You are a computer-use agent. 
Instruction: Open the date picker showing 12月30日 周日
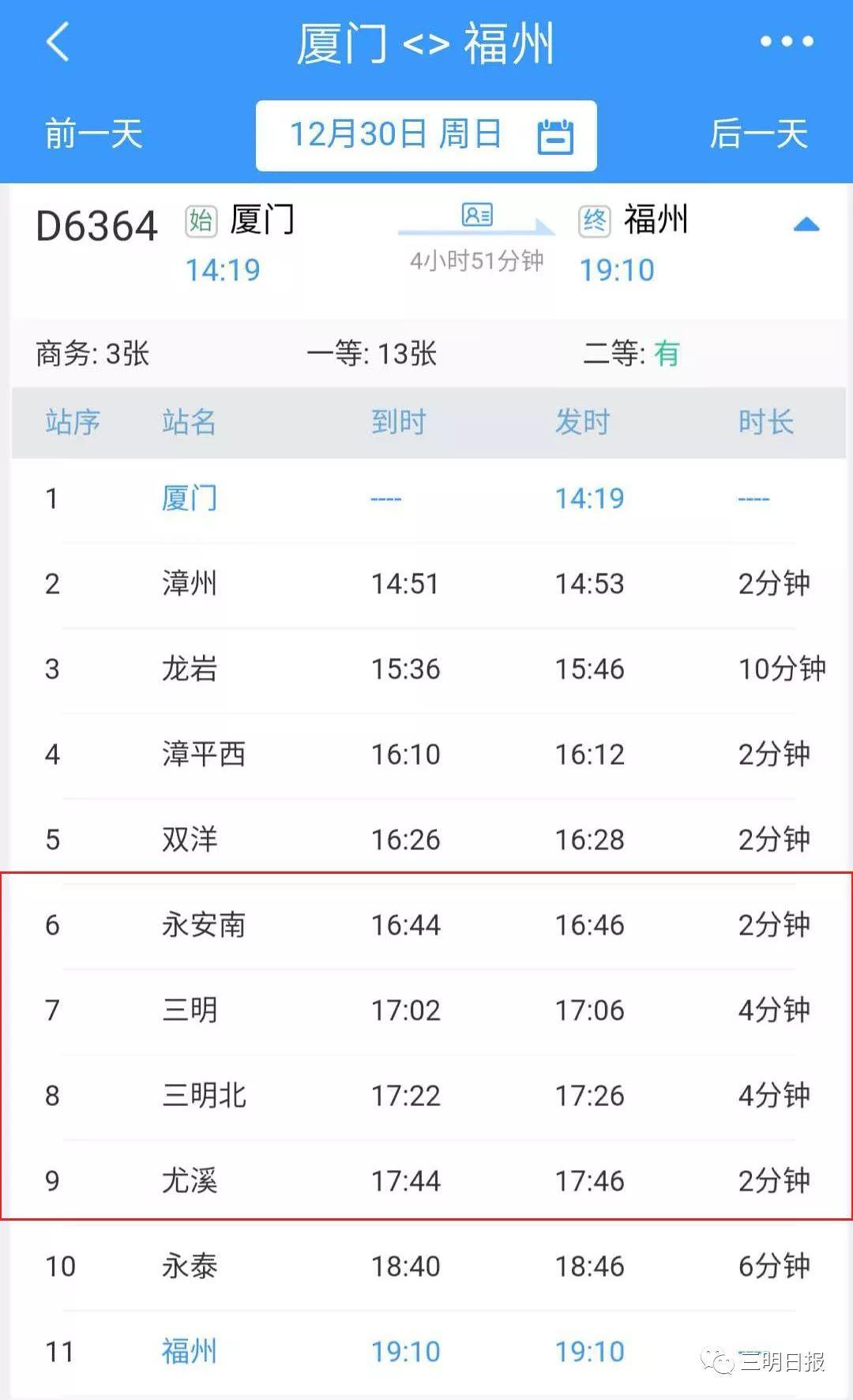pos(426,135)
